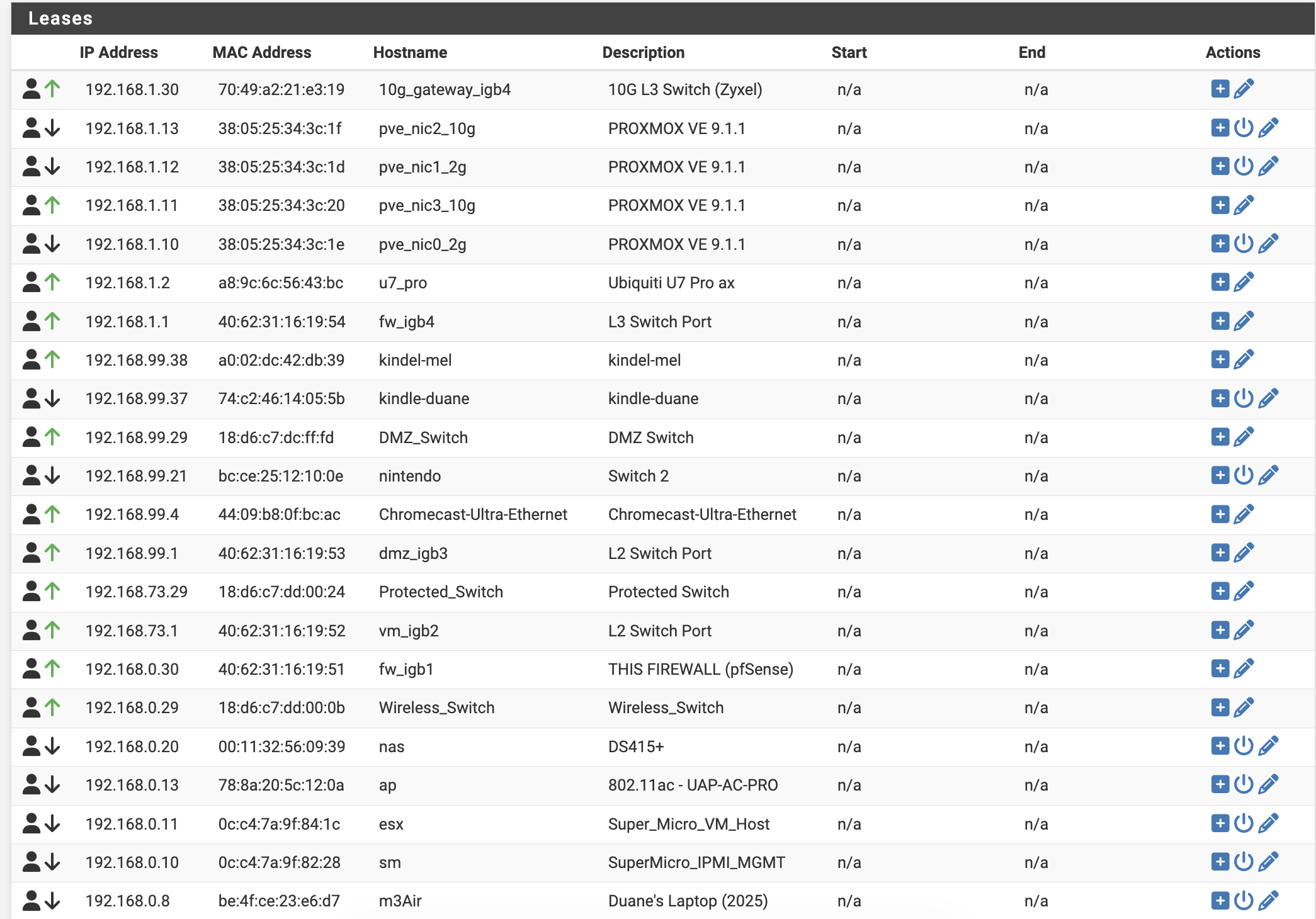This screenshot has height=919, width=1316.
Task: Edit the pve_nic3_10g lease entry
Action: (1244, 205)
